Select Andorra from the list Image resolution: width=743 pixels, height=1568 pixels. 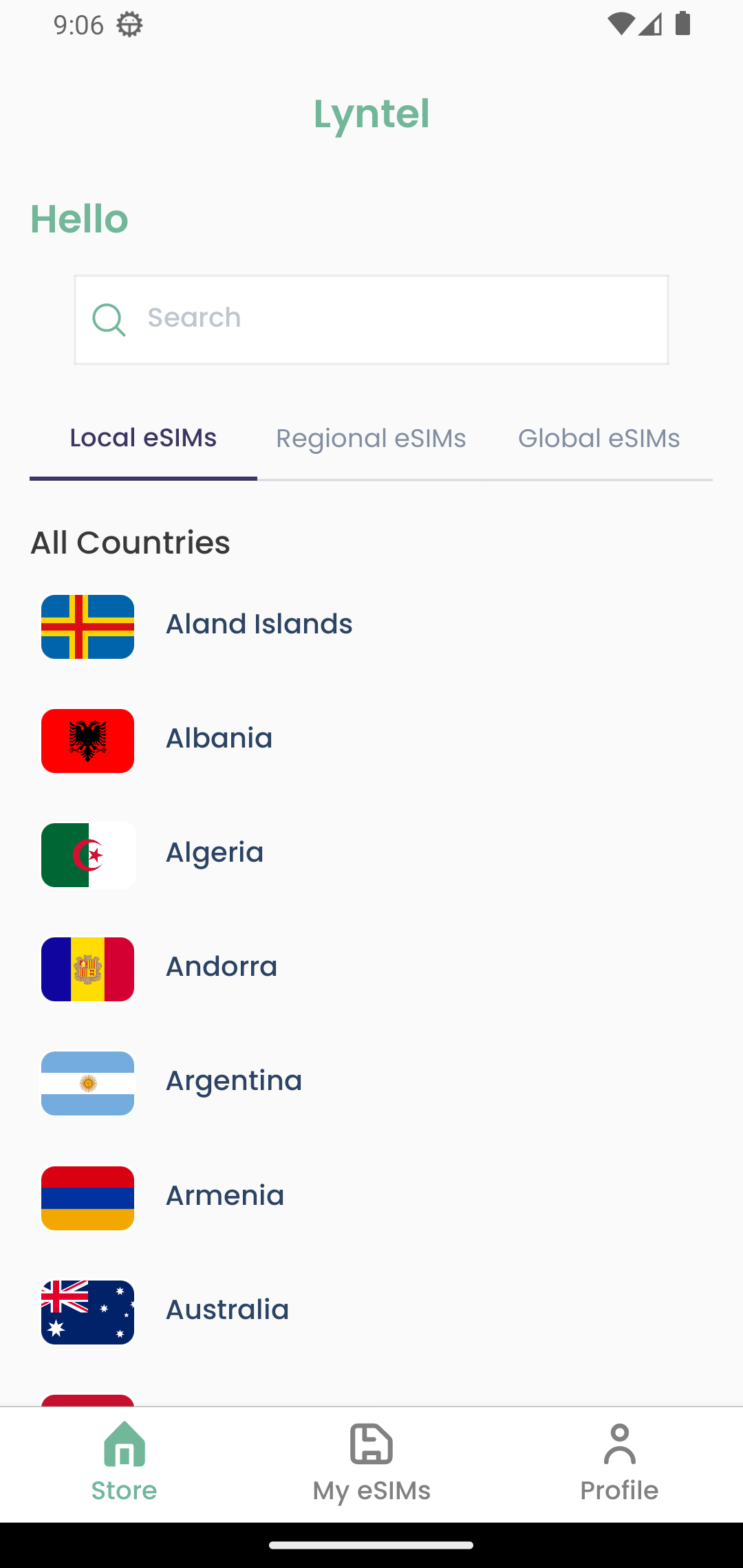pos(371,968)
